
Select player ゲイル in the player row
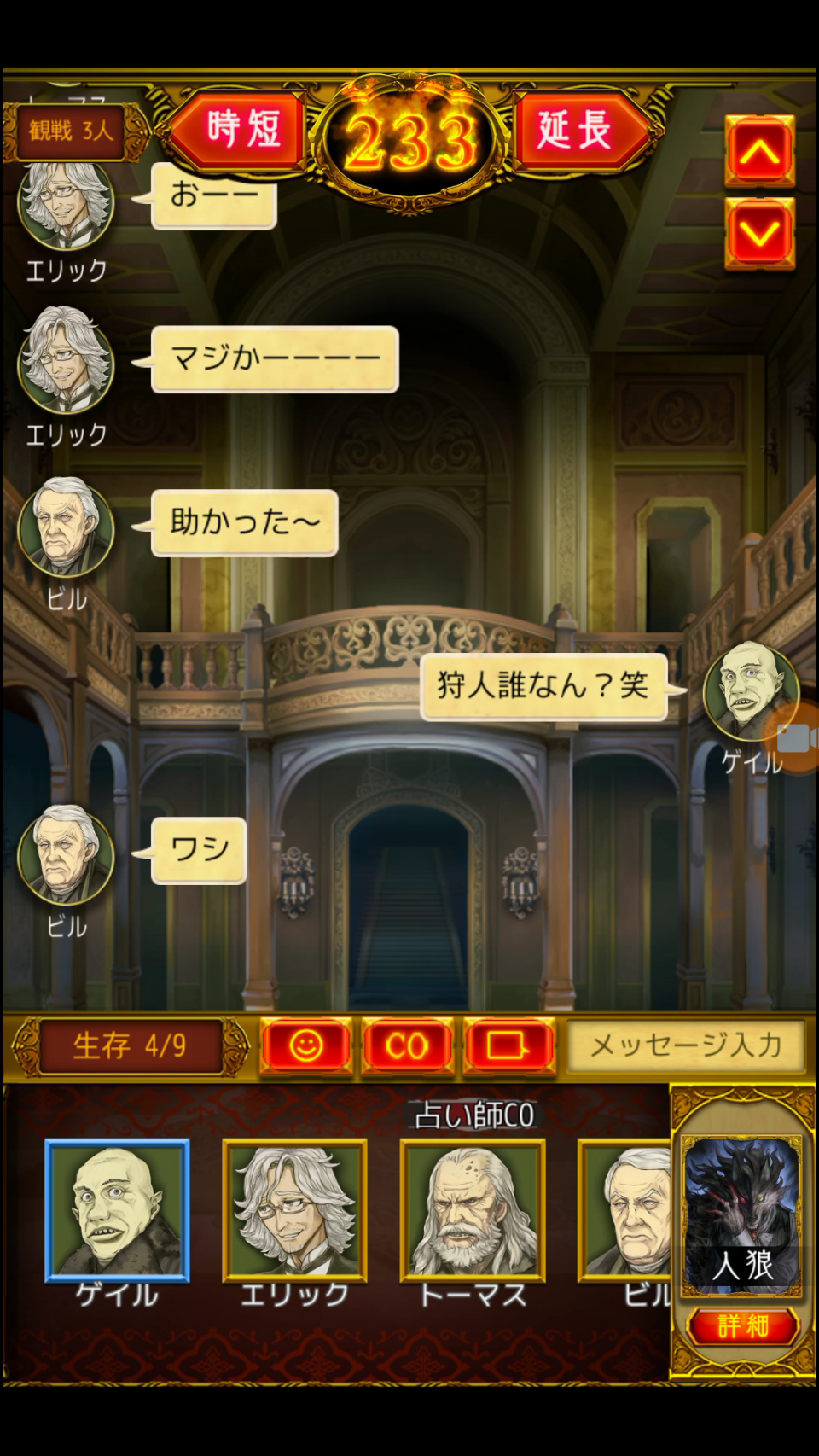pyautogui.click(x=118, y=1210)
